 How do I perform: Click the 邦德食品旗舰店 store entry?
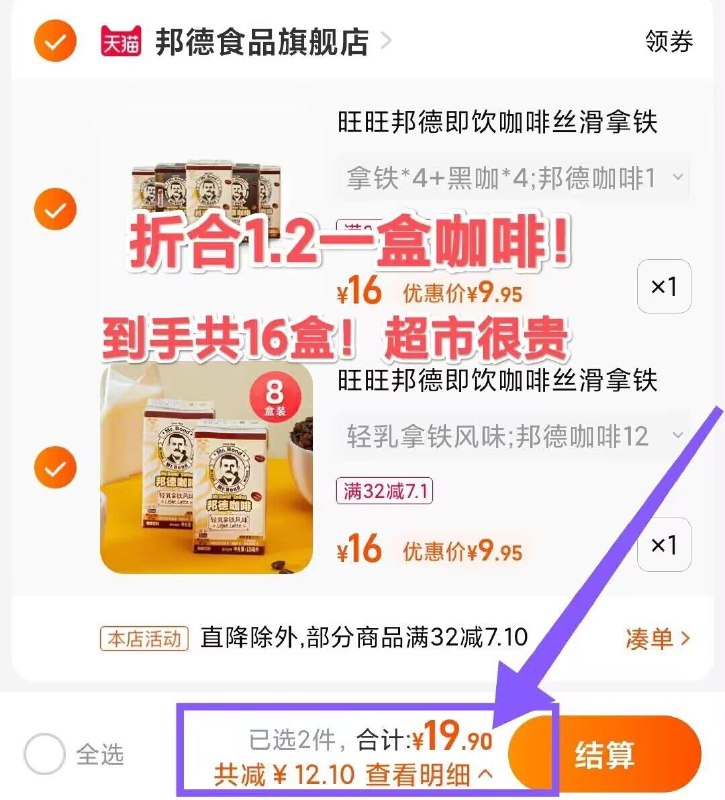(260, 43)
